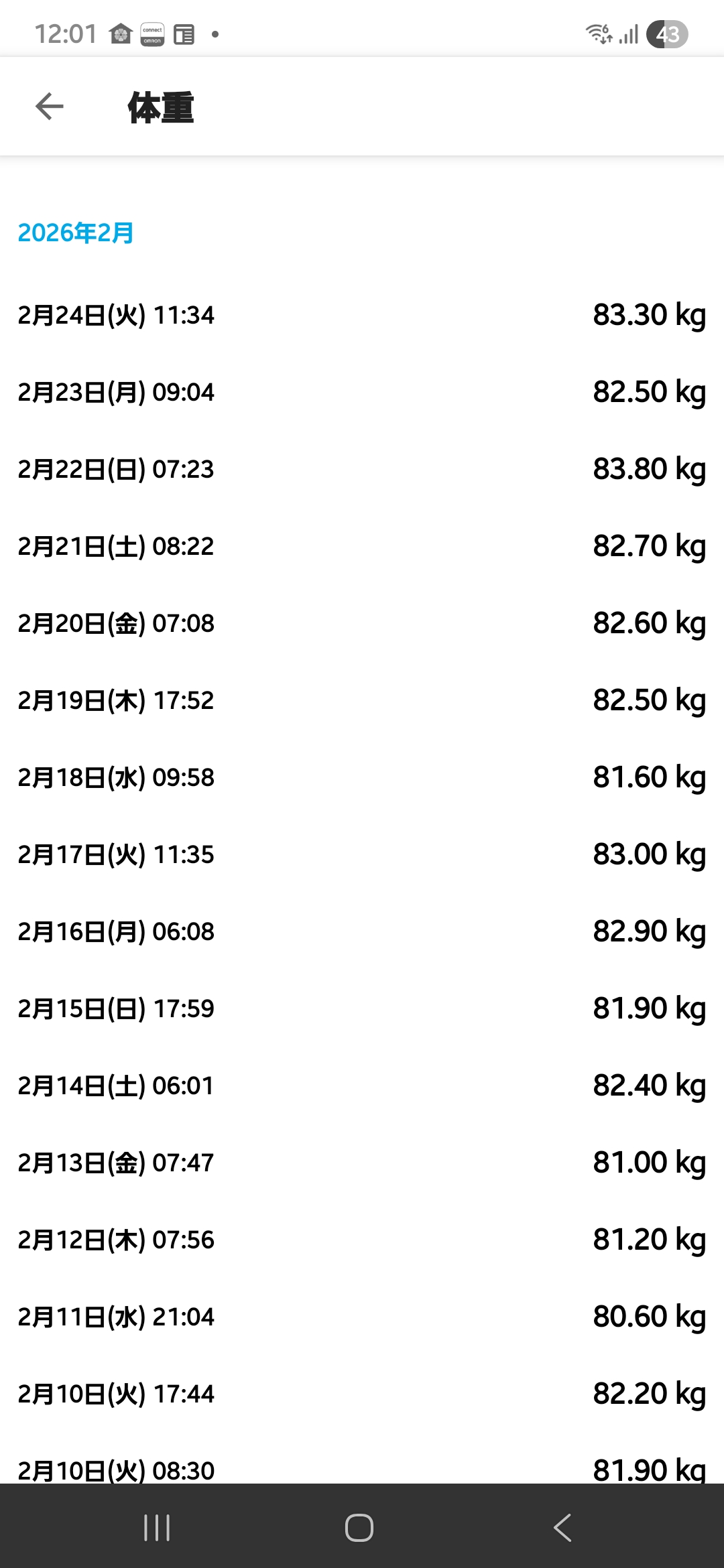
Task: View the 2月11日(水) 21:04 entry
Action: click(x=362, y=1317)
